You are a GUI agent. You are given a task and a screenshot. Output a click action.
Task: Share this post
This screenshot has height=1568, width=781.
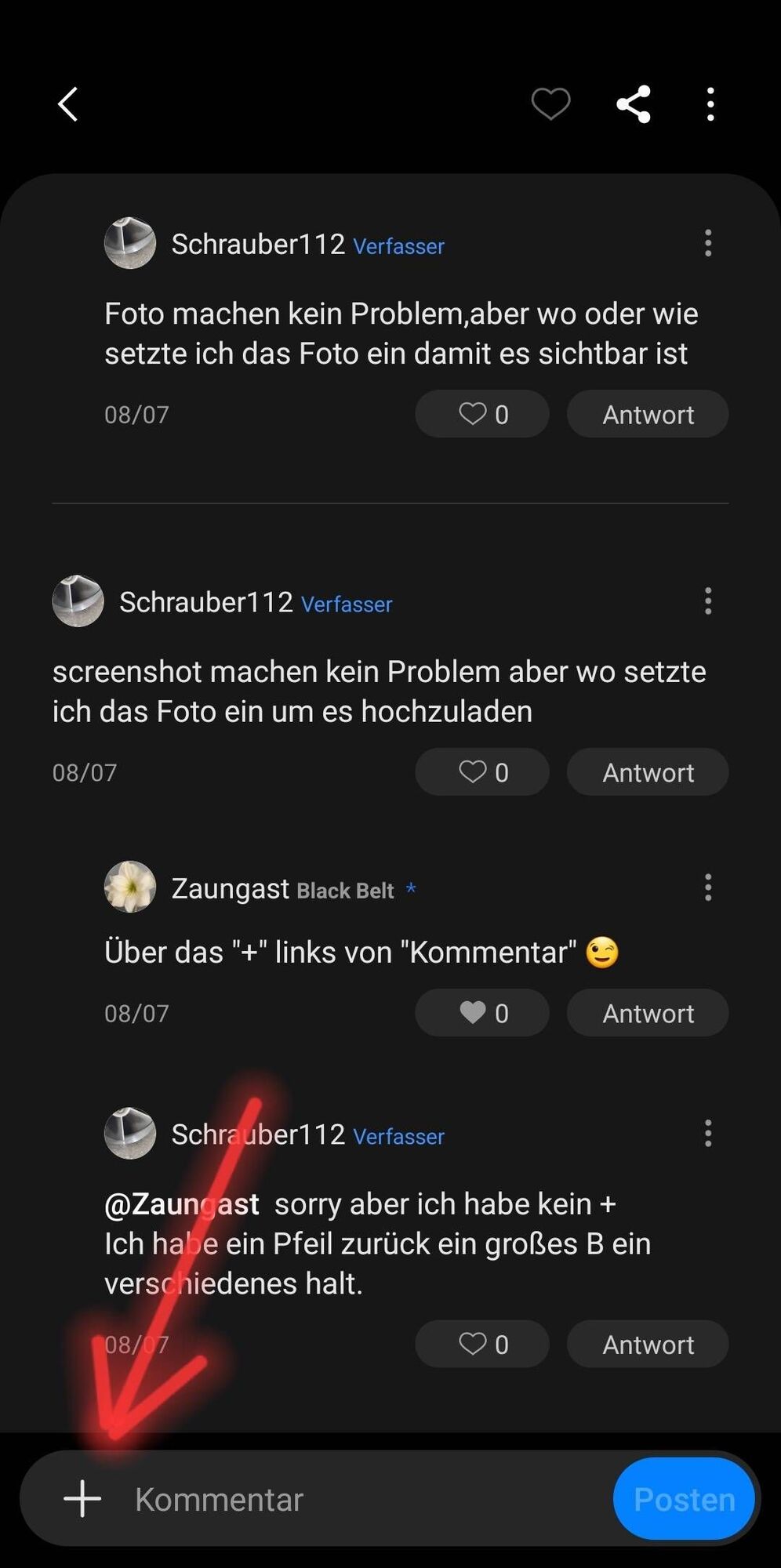[x=634, y=104]
